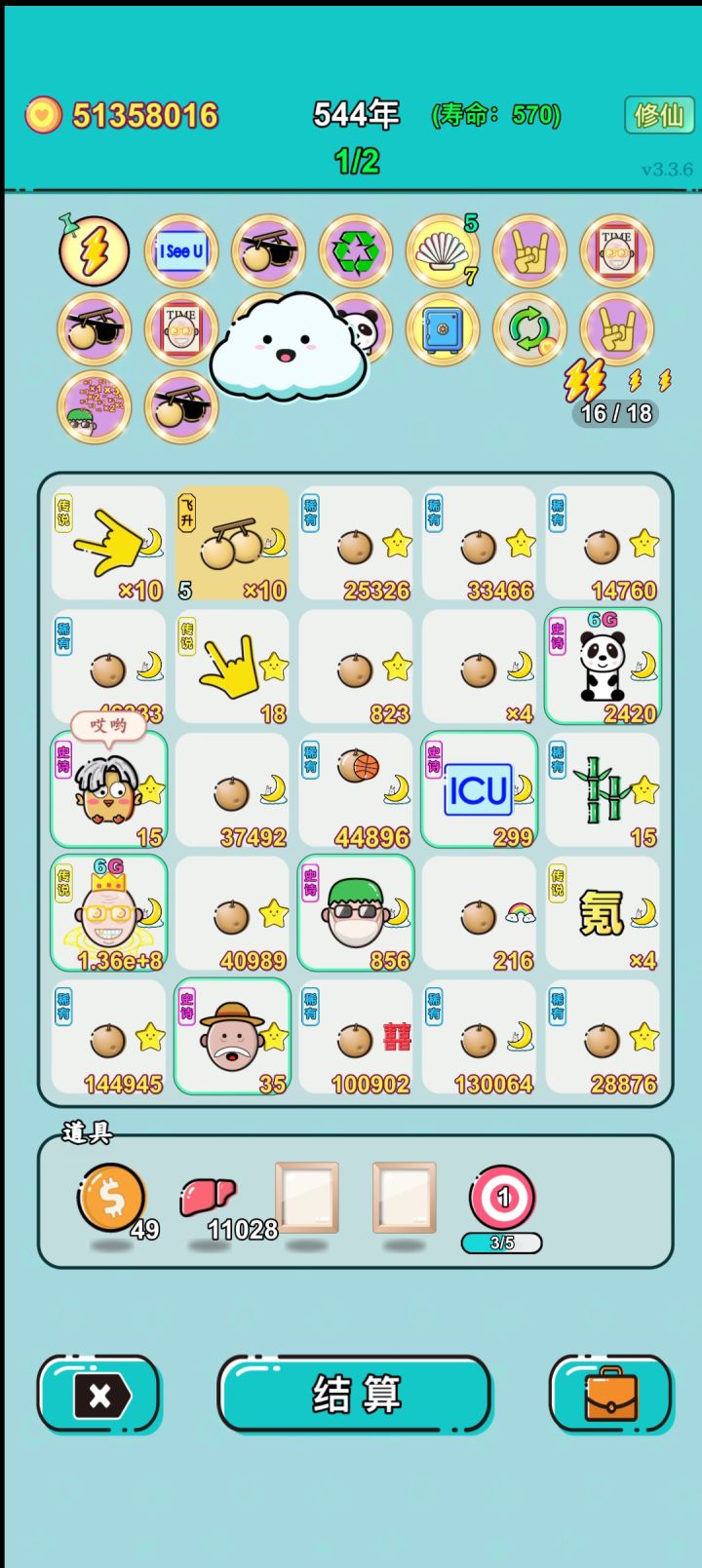
Task: Select the yellow lightning buff badge
Action: [x=93, y=251]
